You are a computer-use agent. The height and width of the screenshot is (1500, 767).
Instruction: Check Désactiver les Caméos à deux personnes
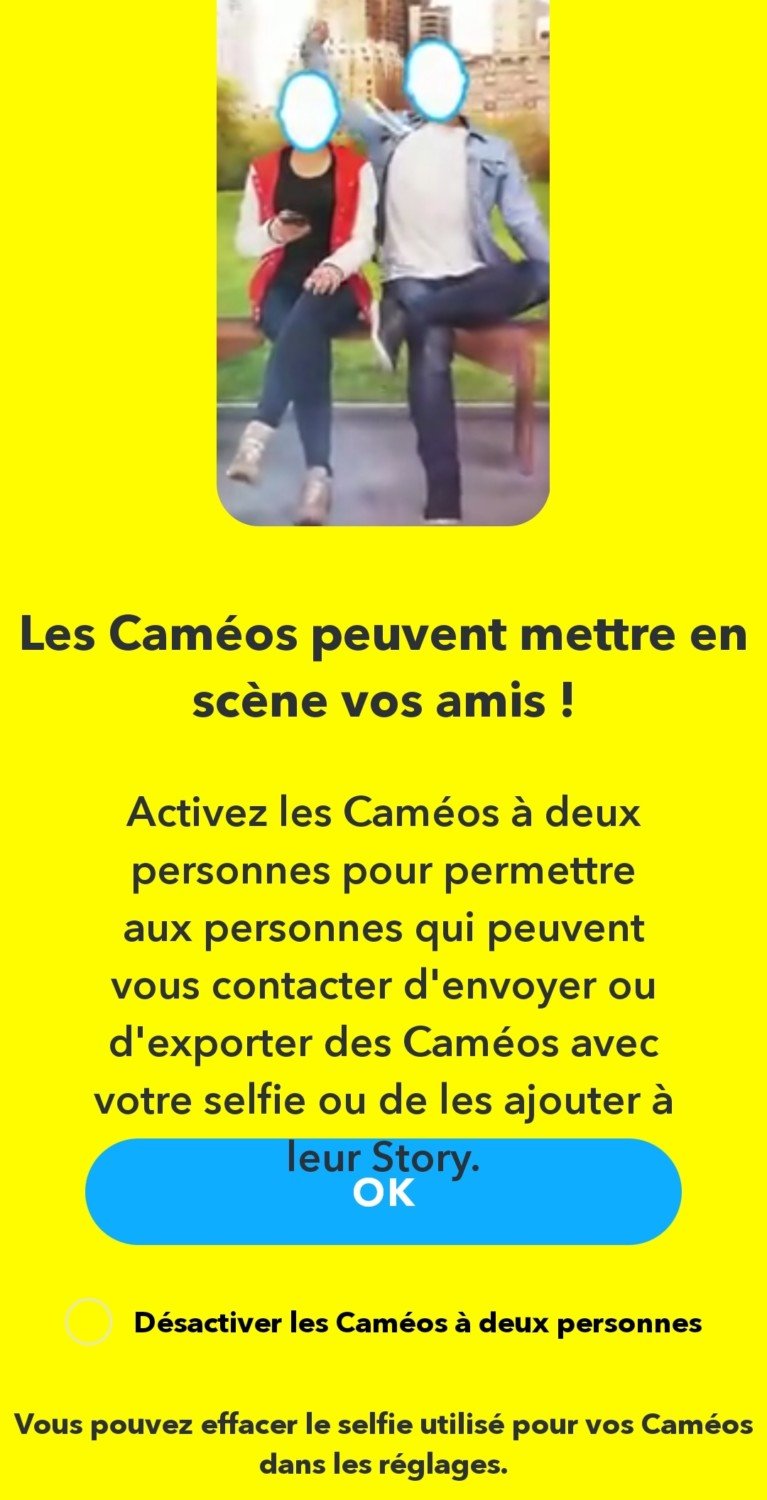(89, 1322)
